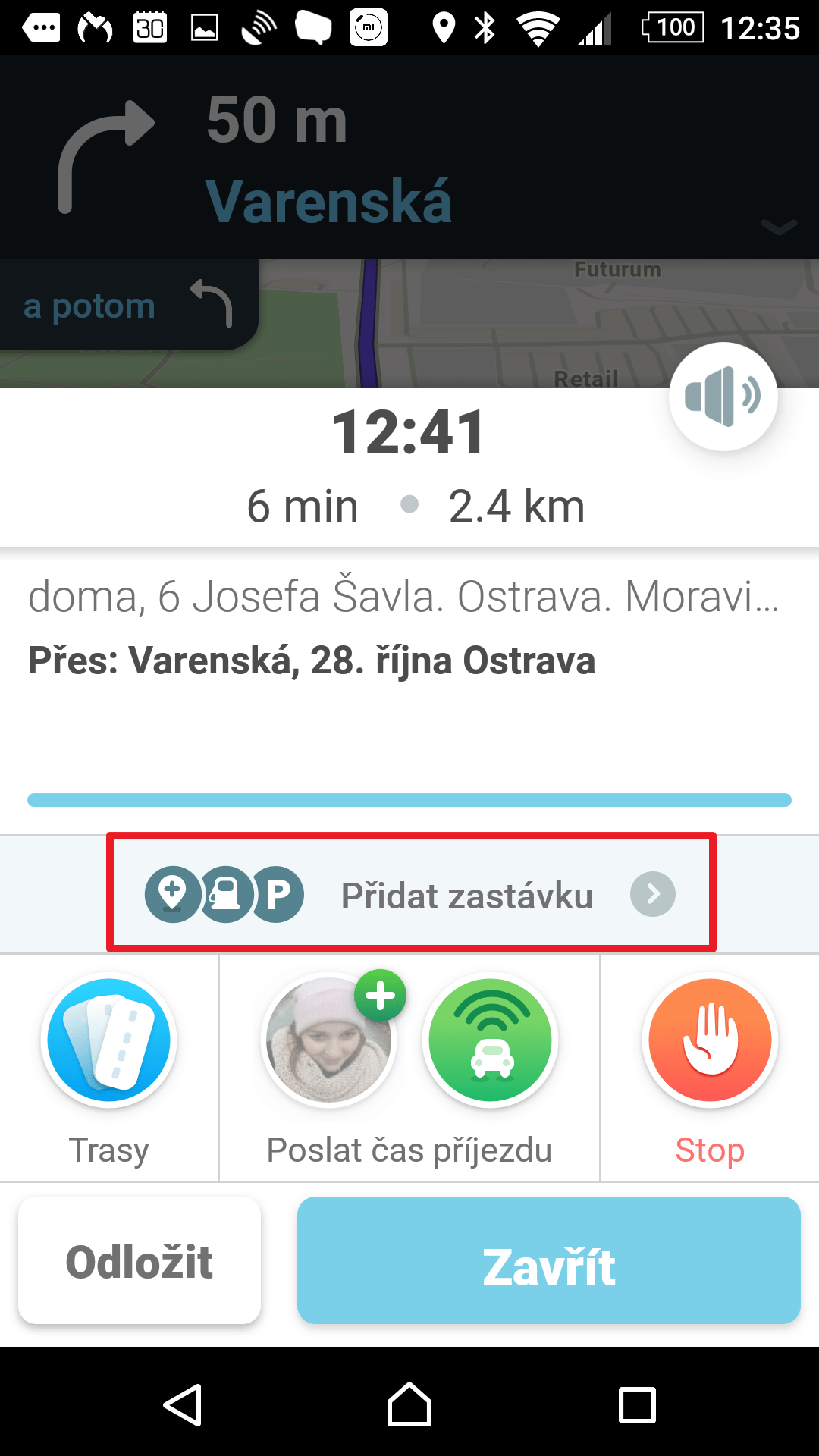The height and width of the screenshot is (1456, 819).
Task: Open the Přidat zastávku add-stop row
Action: pyautogui.click(x=410, y=895)
